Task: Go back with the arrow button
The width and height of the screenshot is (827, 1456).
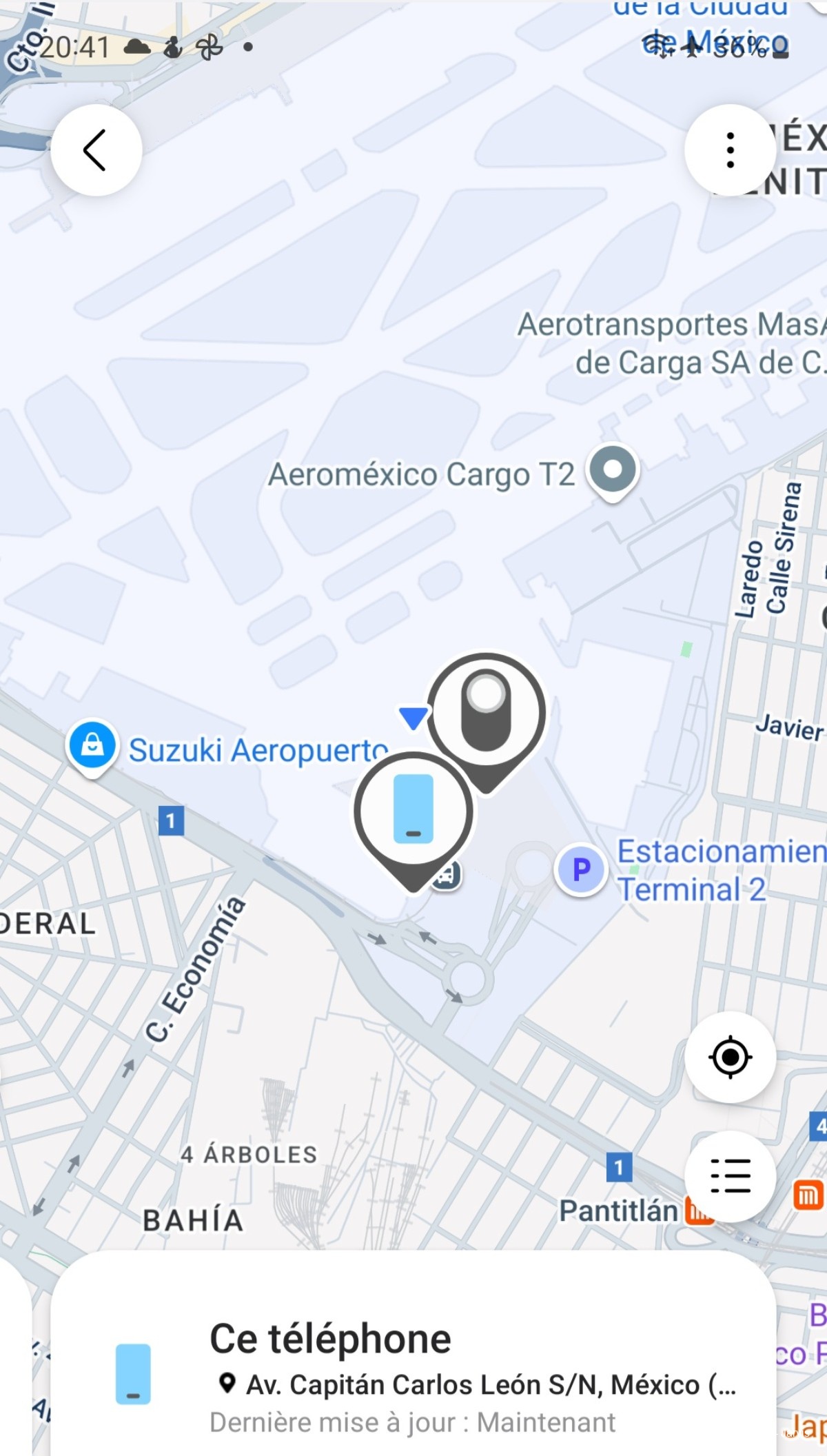Action: point(96,150)
